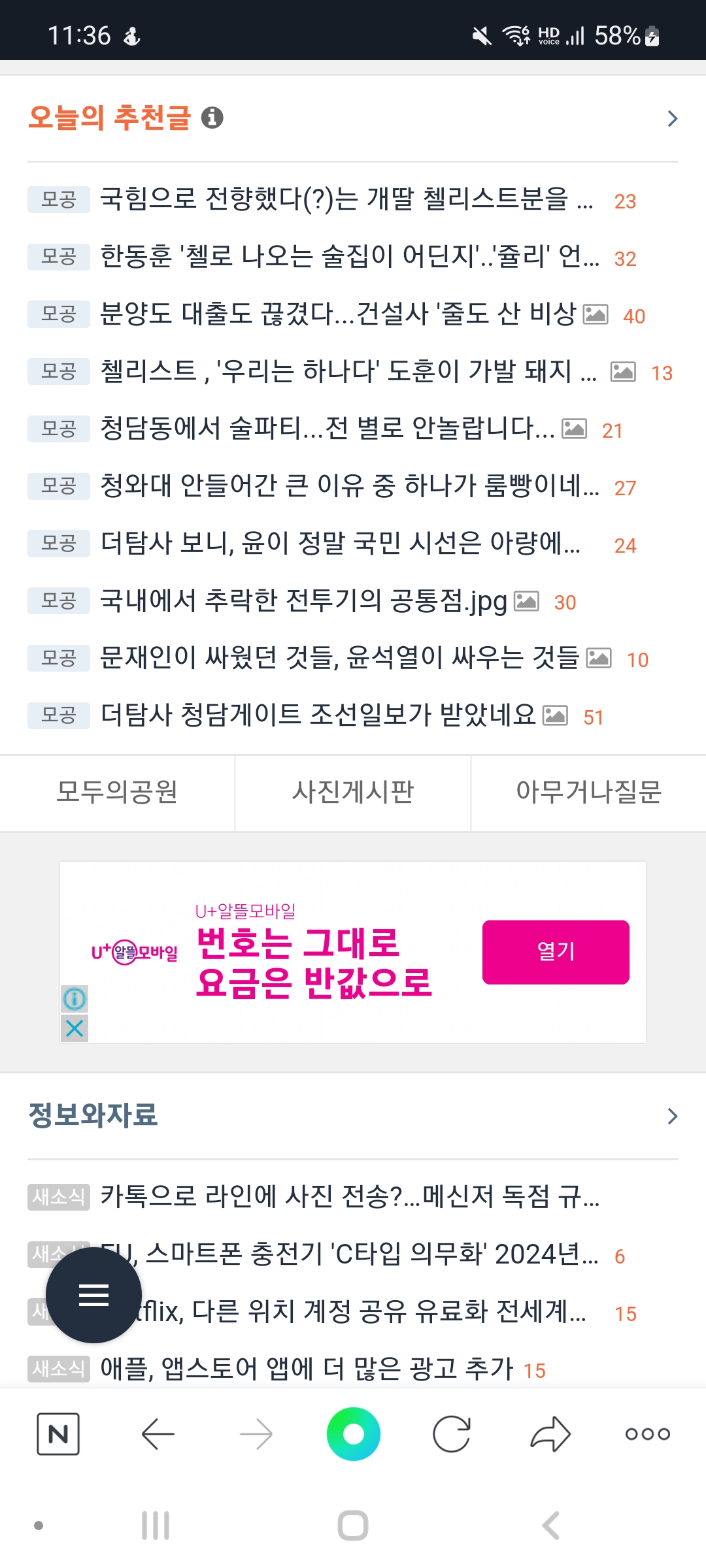Open the info icon beside 오늘의 추천글

(212, 118)
